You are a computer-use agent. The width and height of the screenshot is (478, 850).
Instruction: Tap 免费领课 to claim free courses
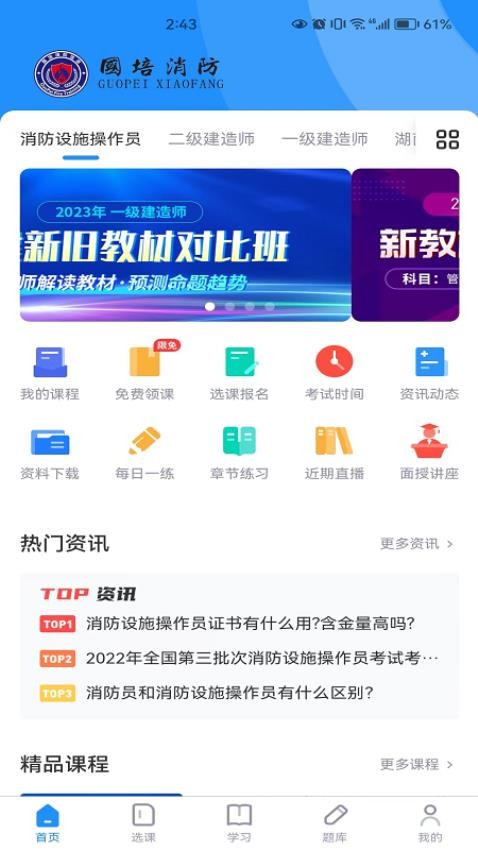pos(145,374)
